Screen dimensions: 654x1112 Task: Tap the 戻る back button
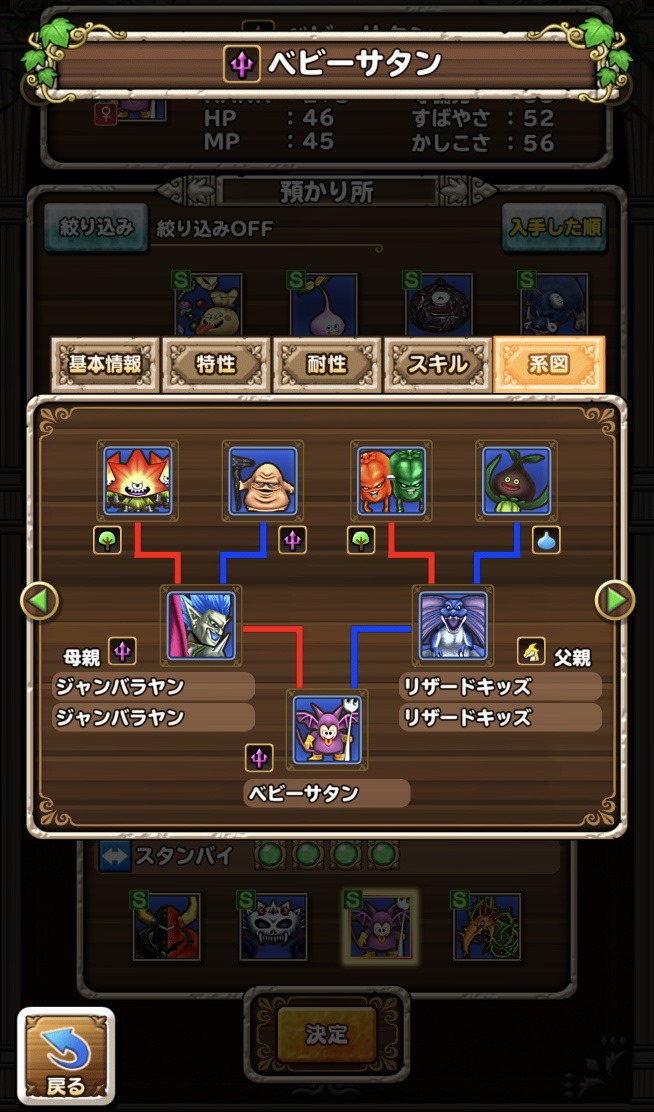(66, 1055)
